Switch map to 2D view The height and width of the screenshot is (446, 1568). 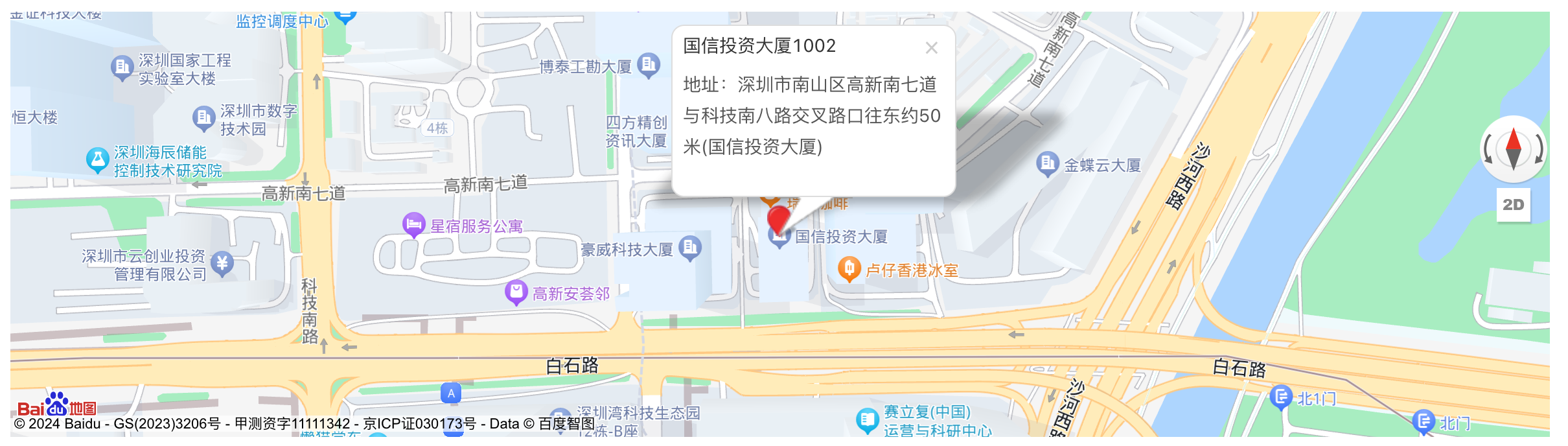1513,205
